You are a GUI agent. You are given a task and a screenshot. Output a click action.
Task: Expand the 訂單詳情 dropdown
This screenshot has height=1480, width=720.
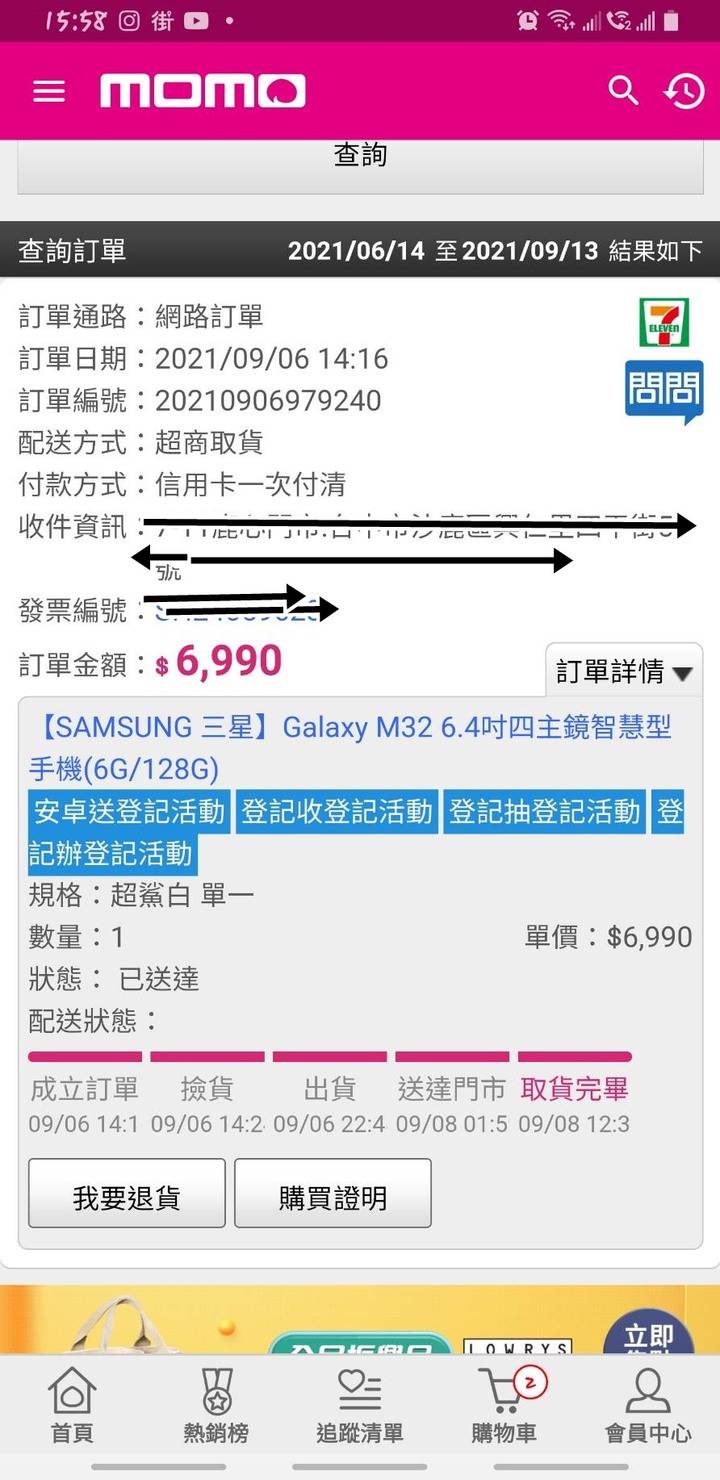click(624, 672)
